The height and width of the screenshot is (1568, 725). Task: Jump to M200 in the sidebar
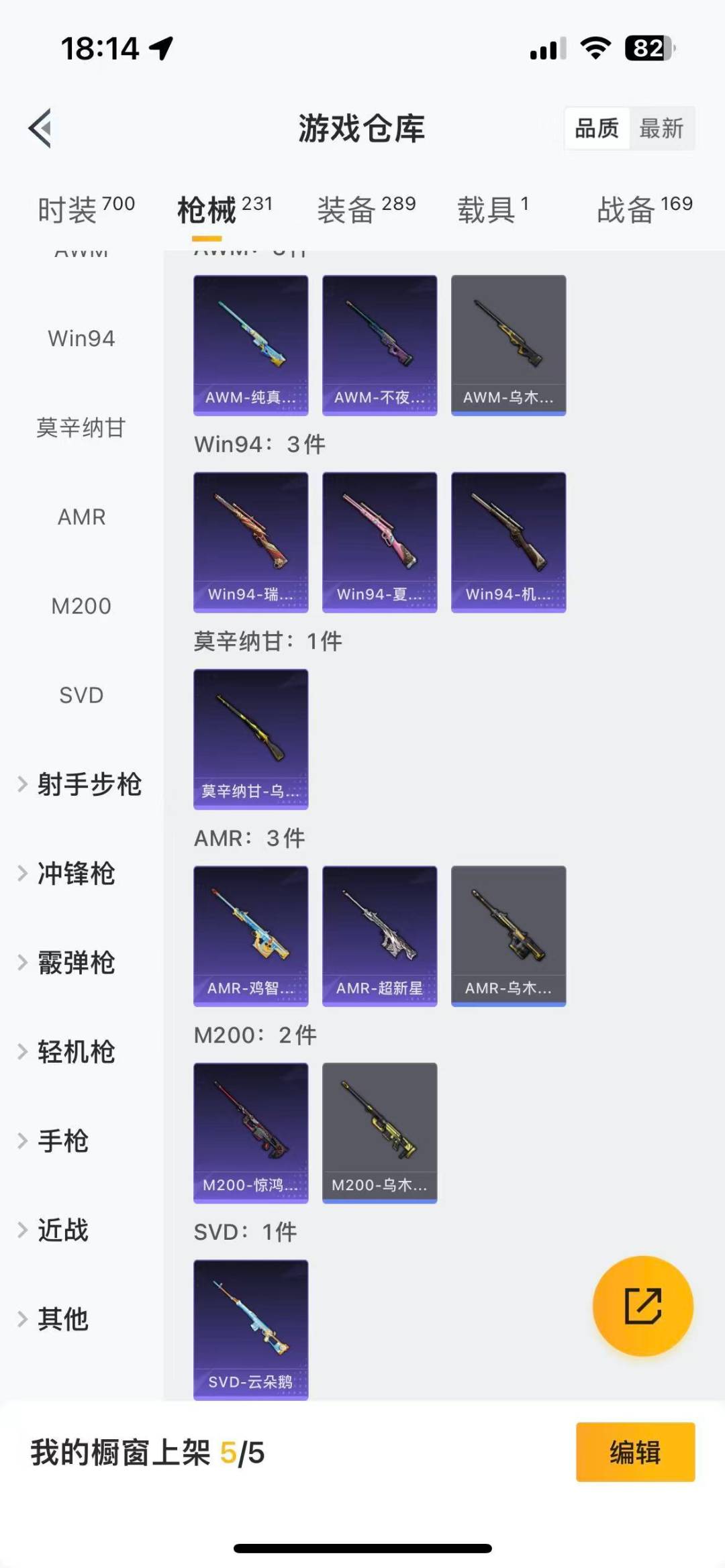[81, 606]
